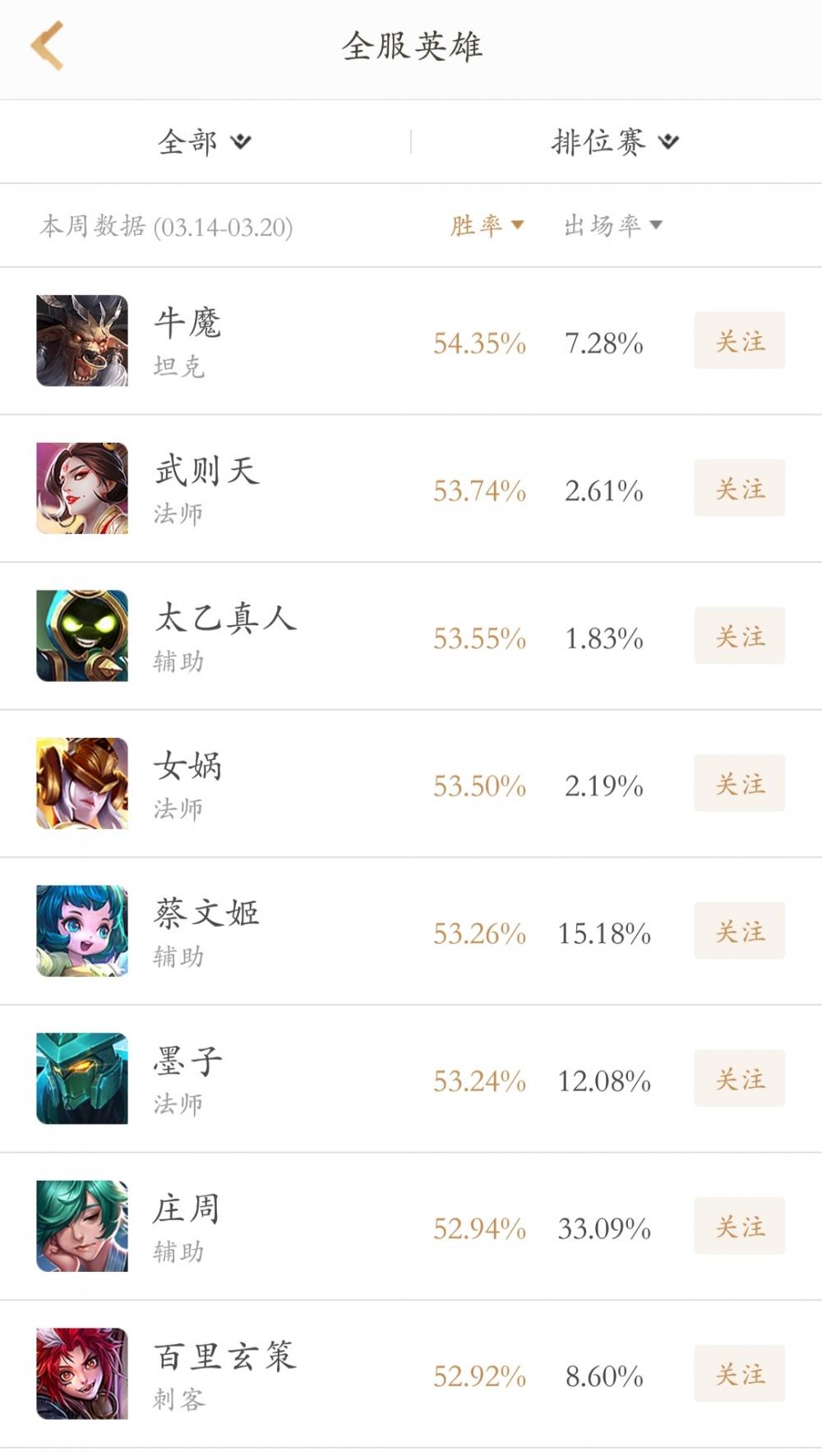Follow 女娲 with the 关注 button
Viewport: 822px width, 1456px height.
[739, 784]
